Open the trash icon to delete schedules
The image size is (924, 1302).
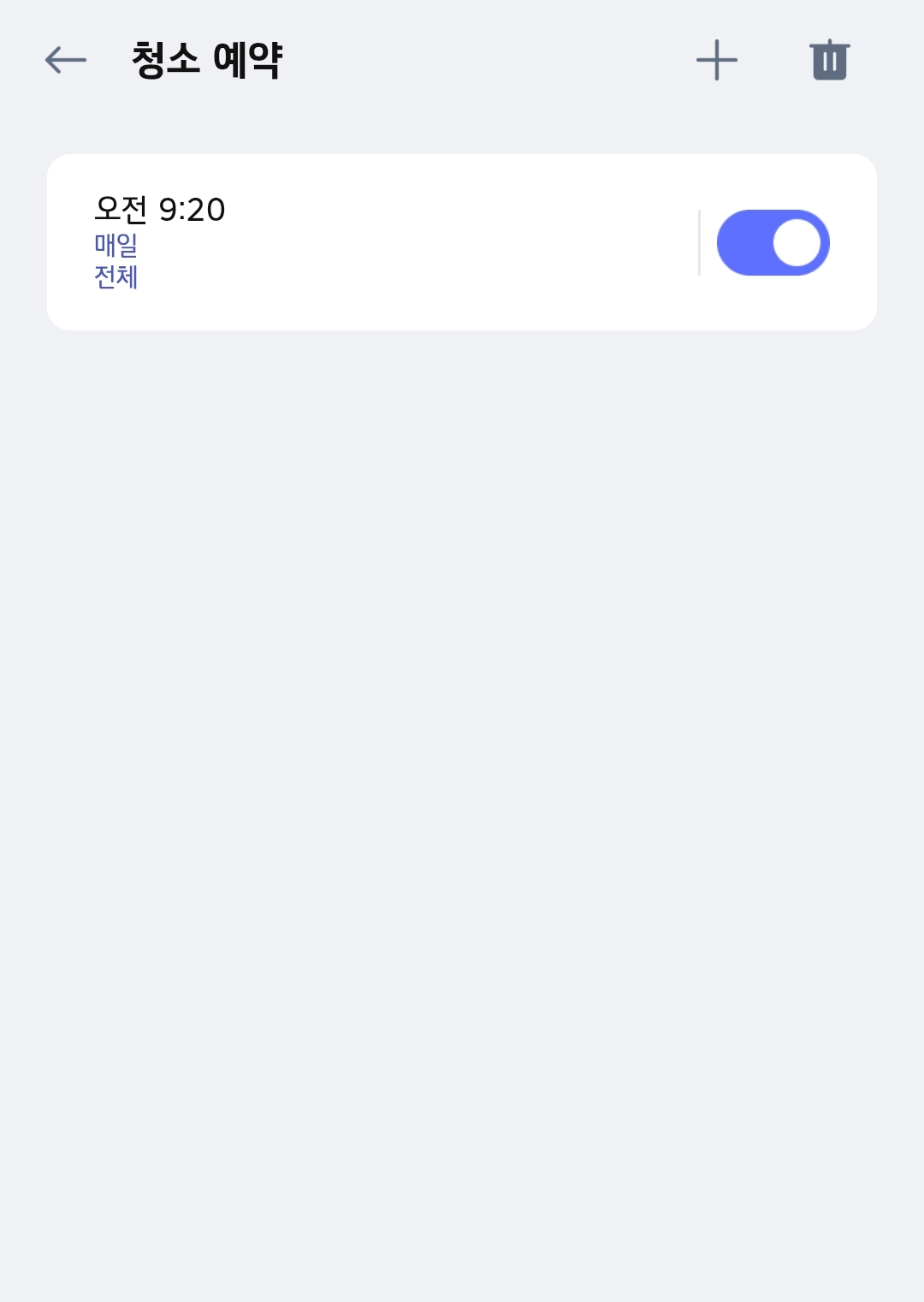(828, 60)
